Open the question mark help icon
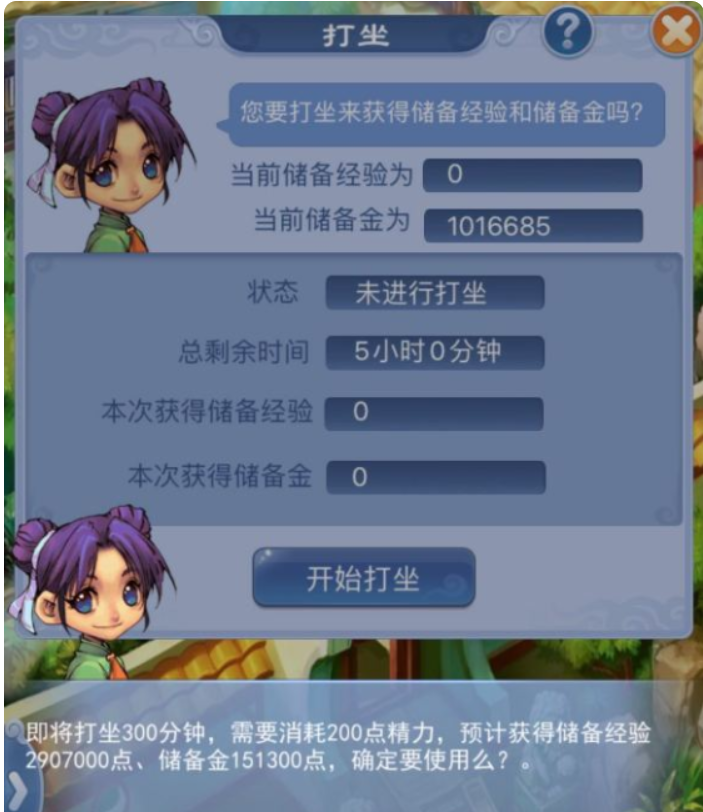 [567, 34]
